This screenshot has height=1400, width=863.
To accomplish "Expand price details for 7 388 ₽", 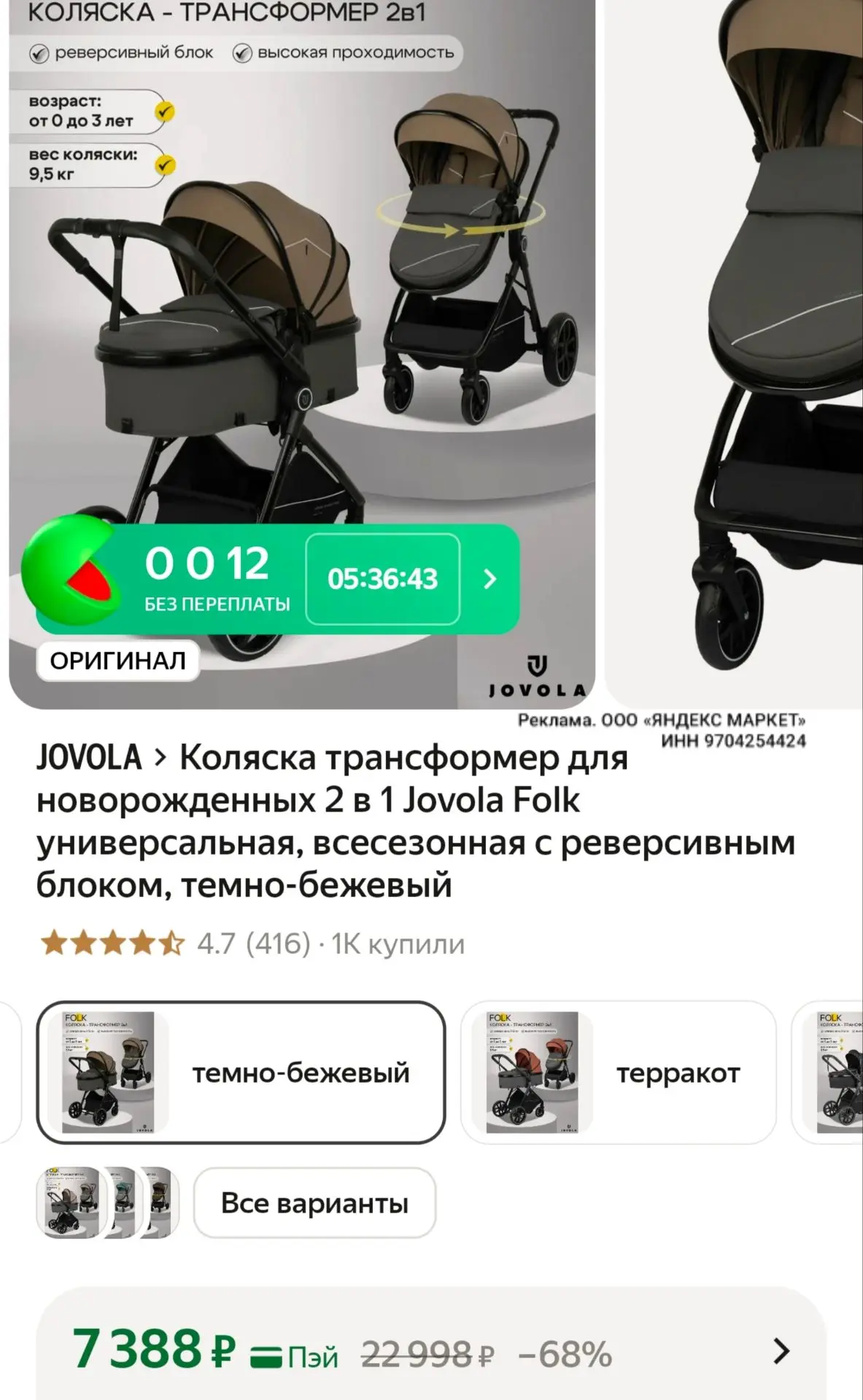I will tap(431, 1350).
